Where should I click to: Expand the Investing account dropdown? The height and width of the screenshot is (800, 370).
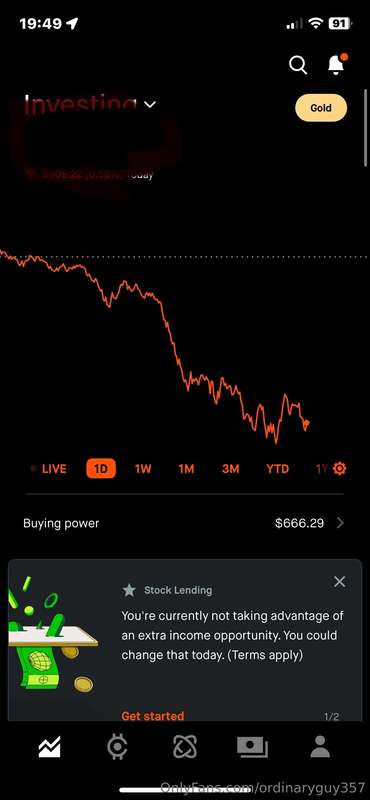[x=150, y=105]
